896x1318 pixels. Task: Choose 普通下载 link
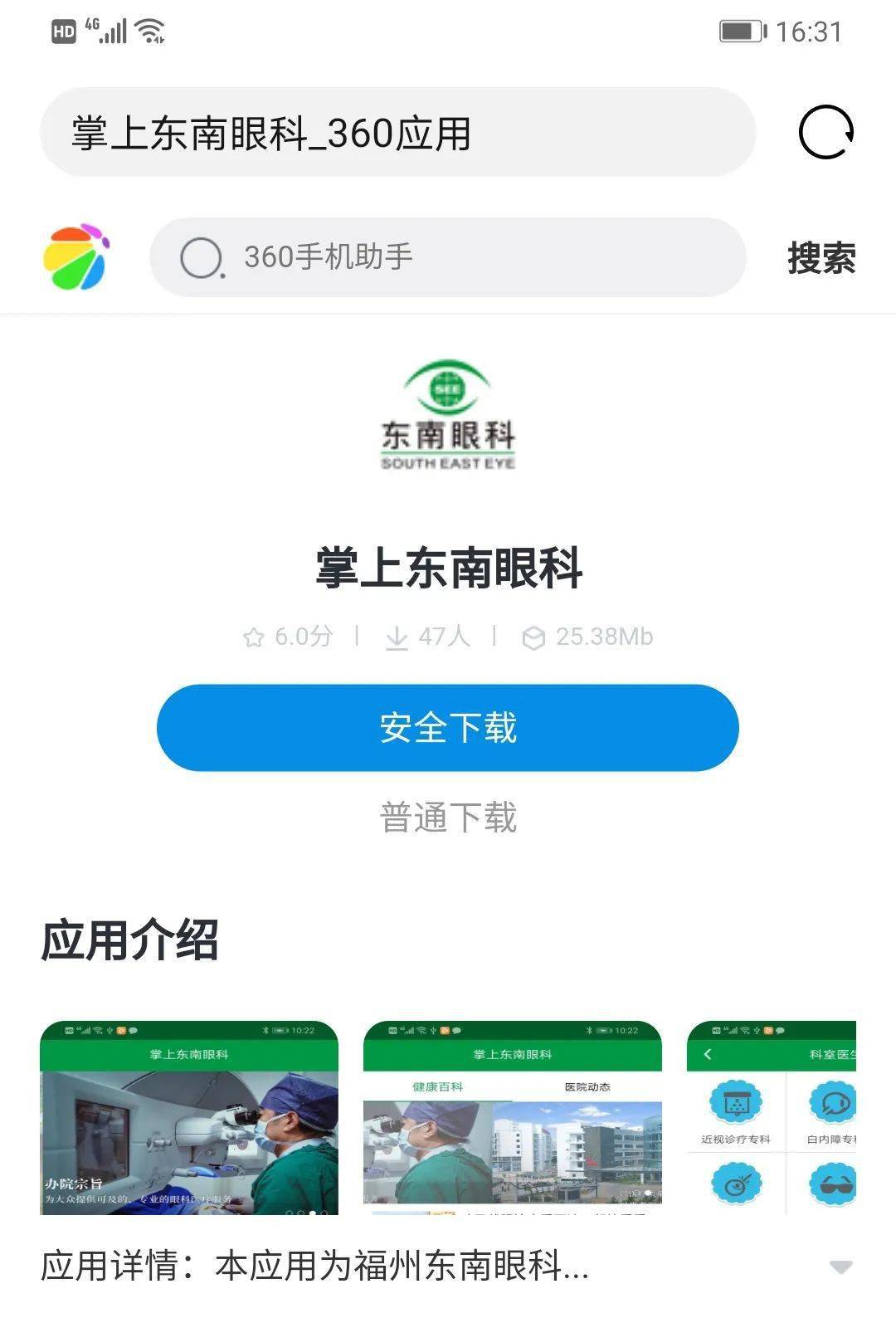[448, 818]
